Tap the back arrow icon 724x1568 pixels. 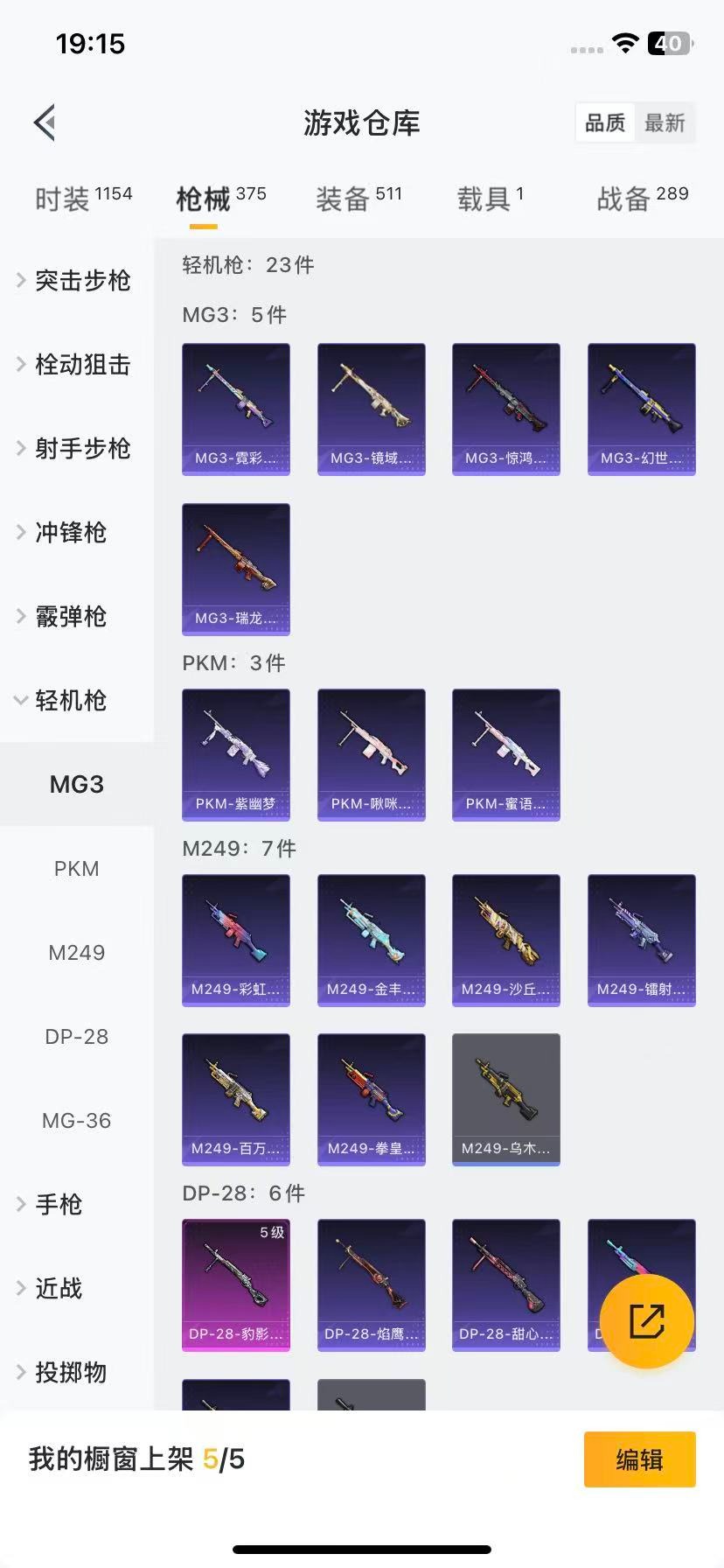pyautogui.click(x=45, y=122)
